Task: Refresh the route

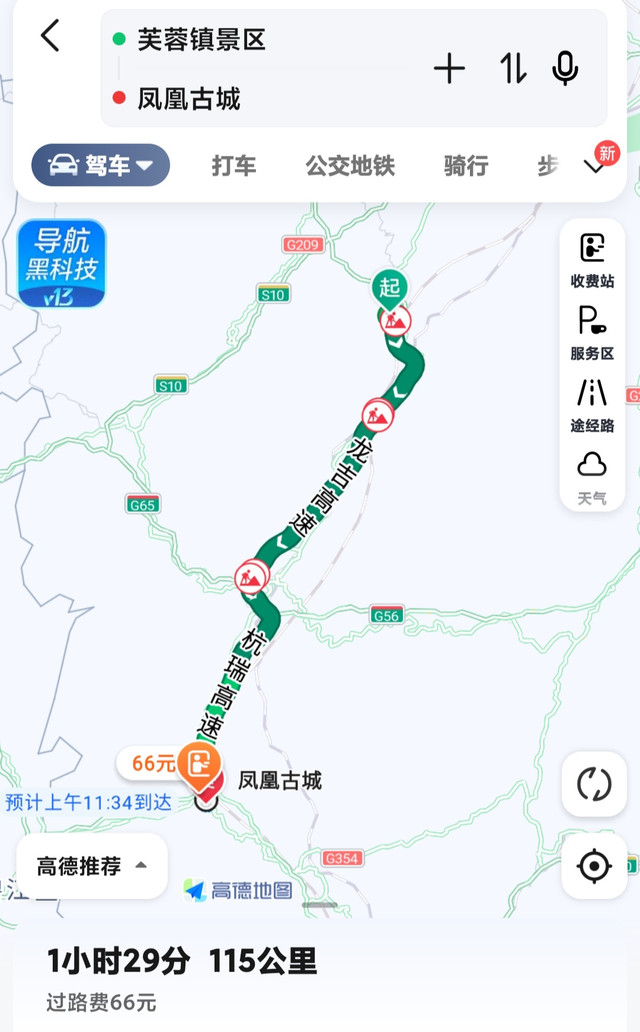Action: click(x=594, y=783)
